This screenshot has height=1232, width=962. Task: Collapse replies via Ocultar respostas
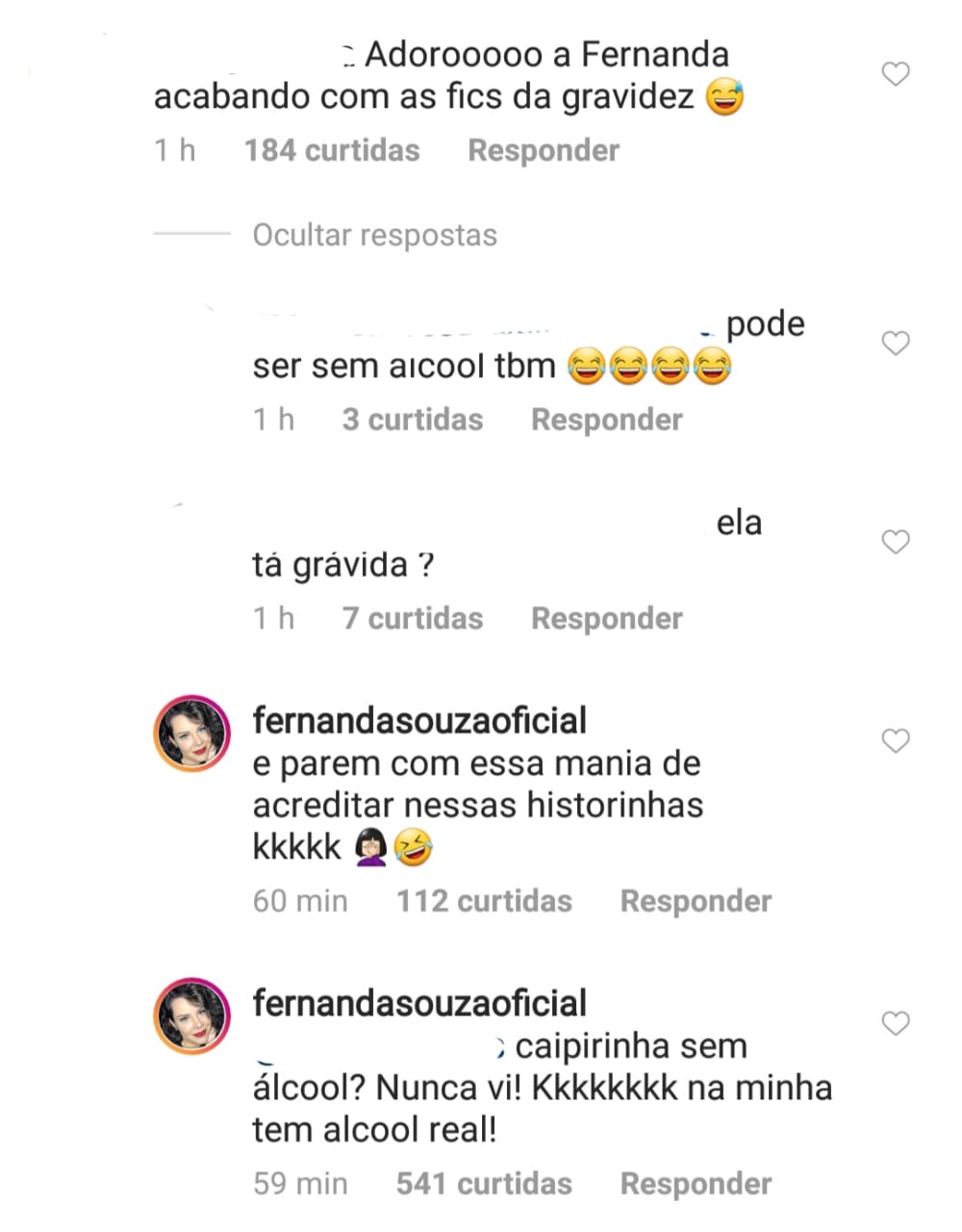[x=374, y=235]
